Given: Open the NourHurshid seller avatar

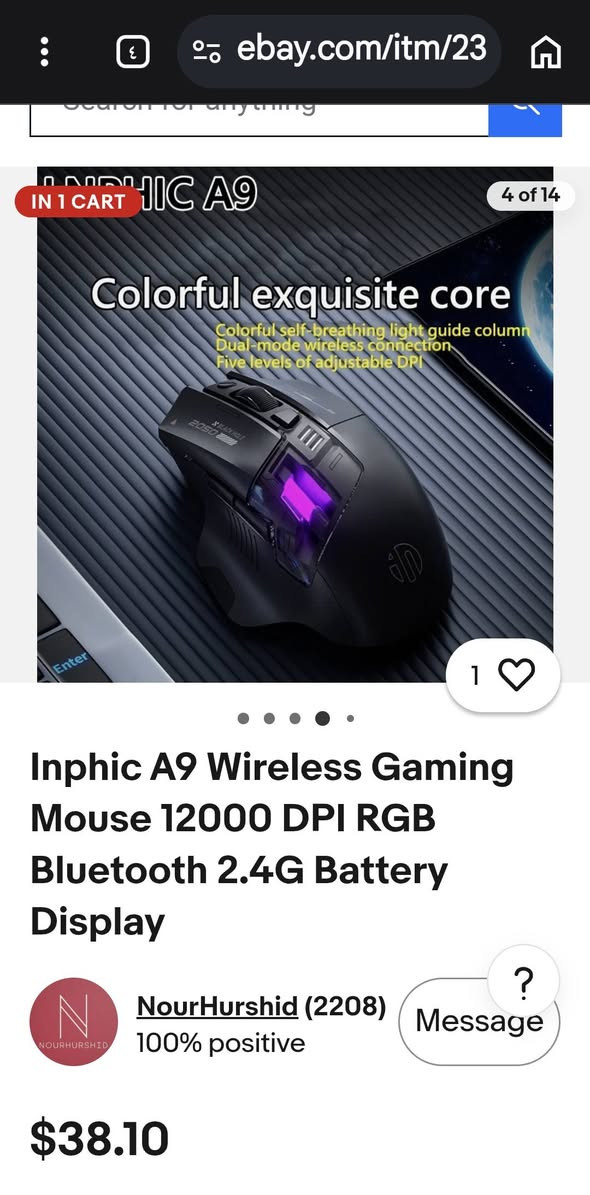Looking at the screenshot, I should tap(73, 1021).
